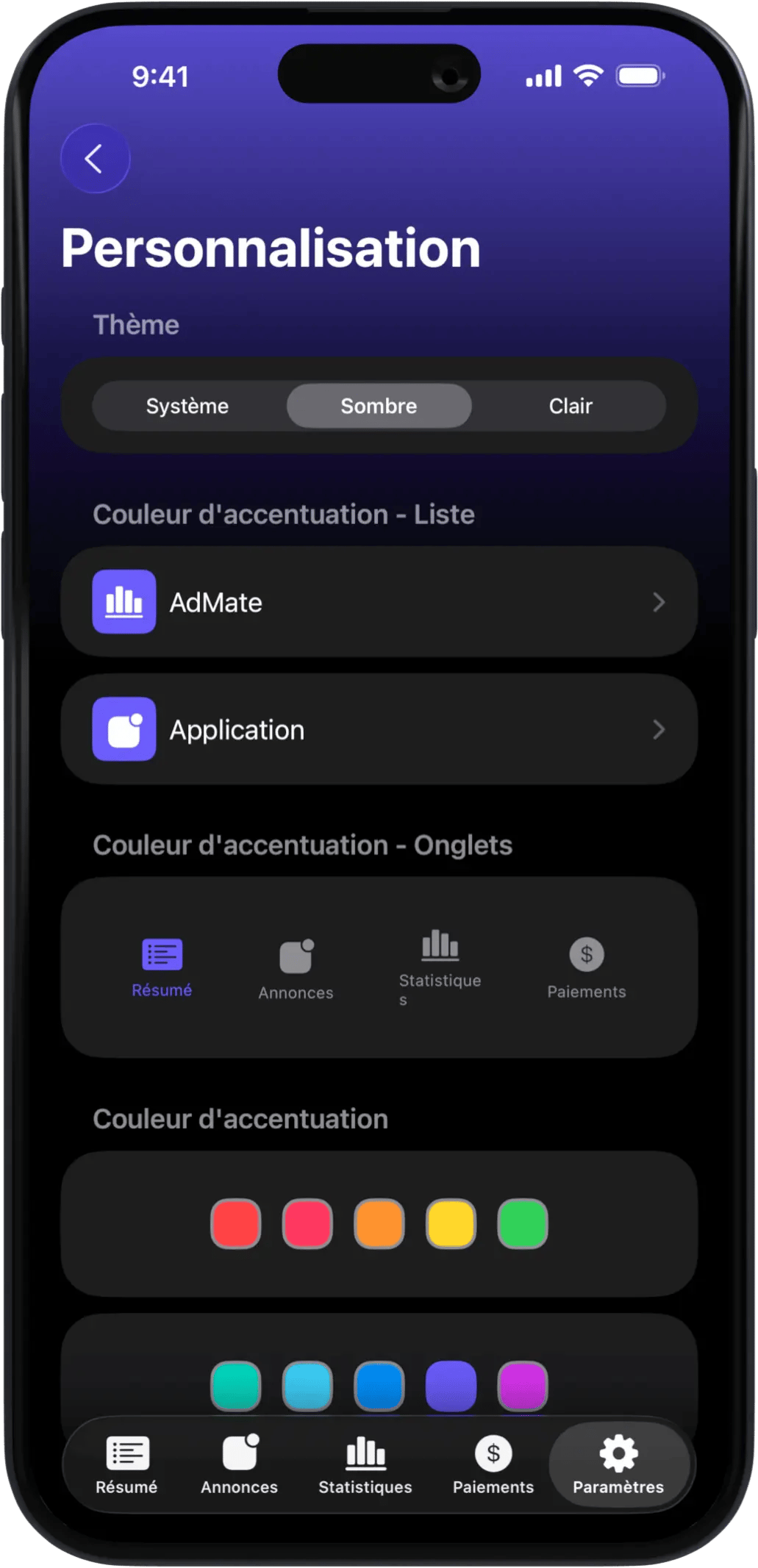Open Application accent color row

pos(379,729)
